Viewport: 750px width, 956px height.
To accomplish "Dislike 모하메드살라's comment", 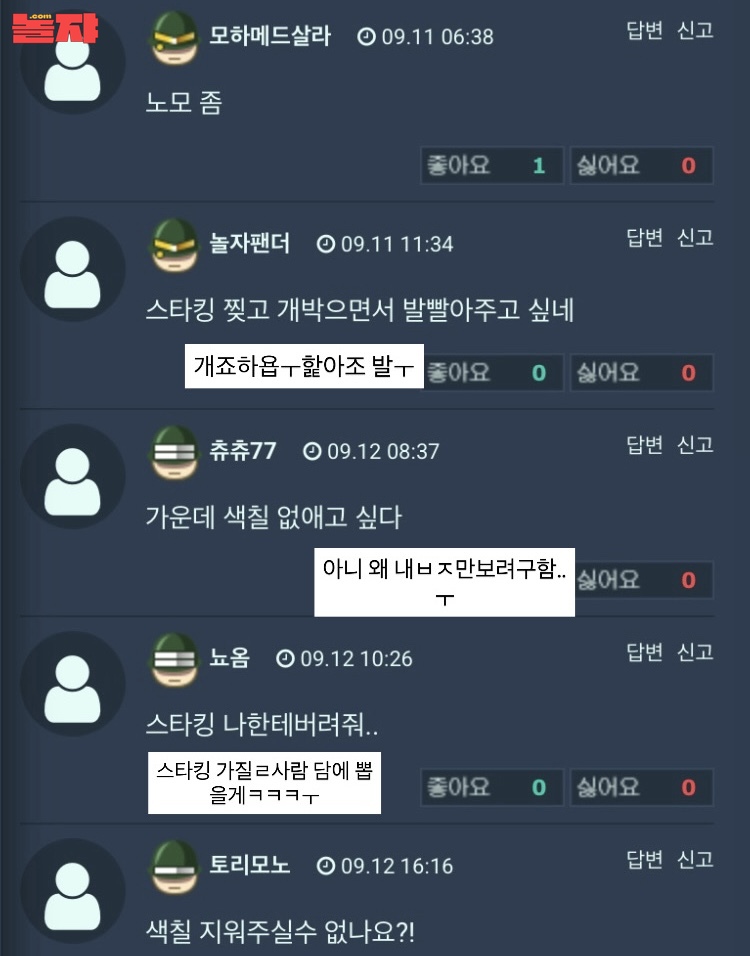I will (x=640, y=166).
